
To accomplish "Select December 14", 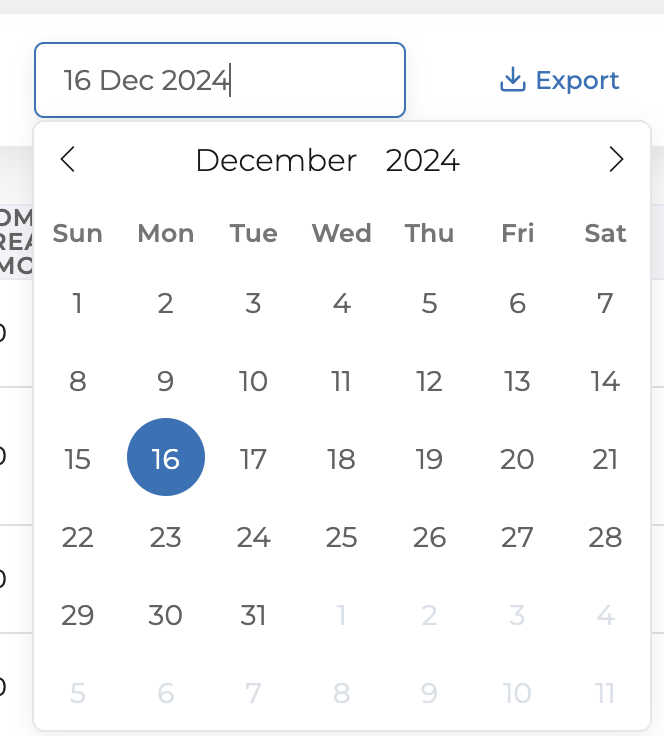I will (605, 381).
